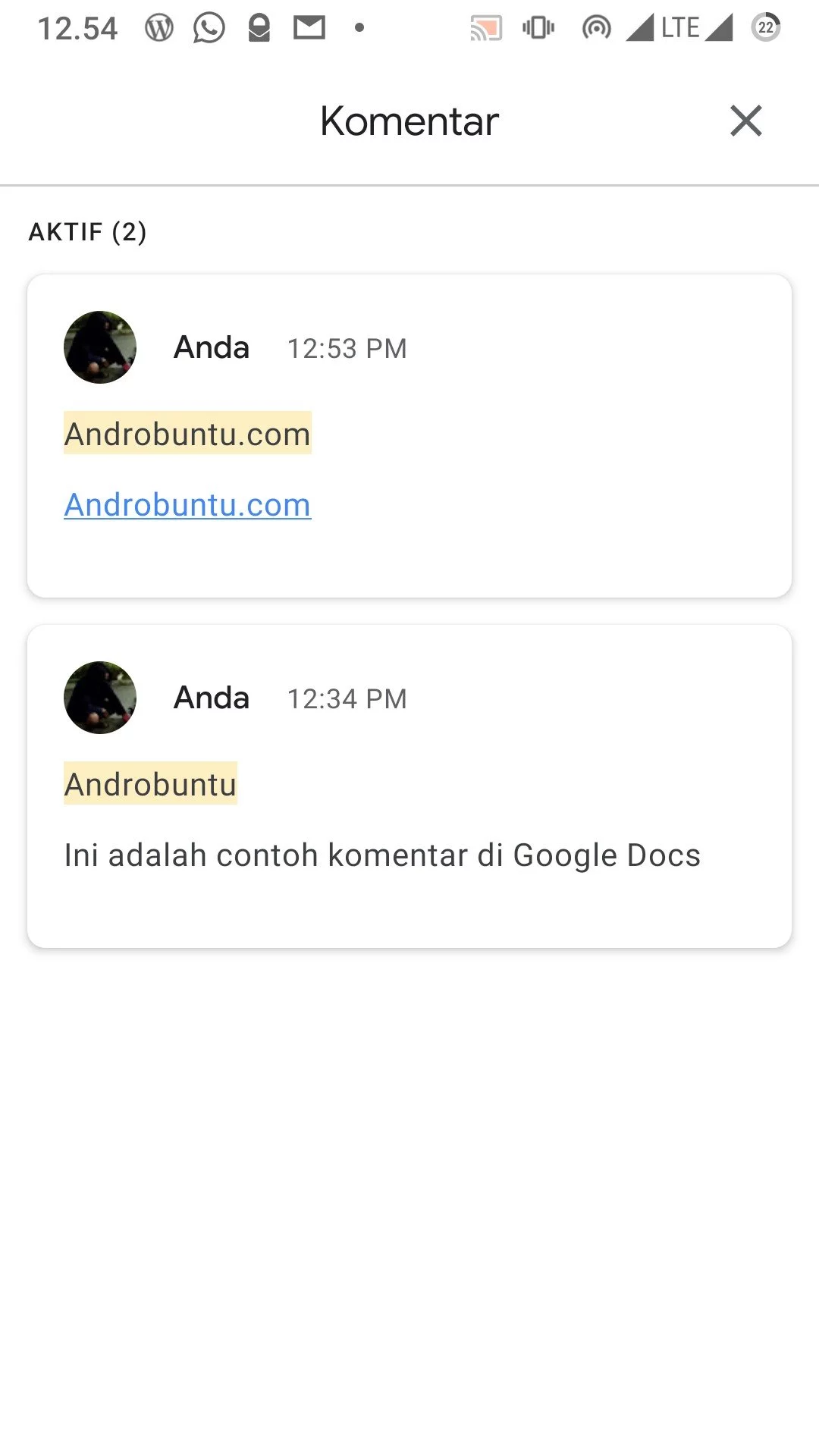Select the highlighted Androbuntu quoted text

(x=149, y=784)
